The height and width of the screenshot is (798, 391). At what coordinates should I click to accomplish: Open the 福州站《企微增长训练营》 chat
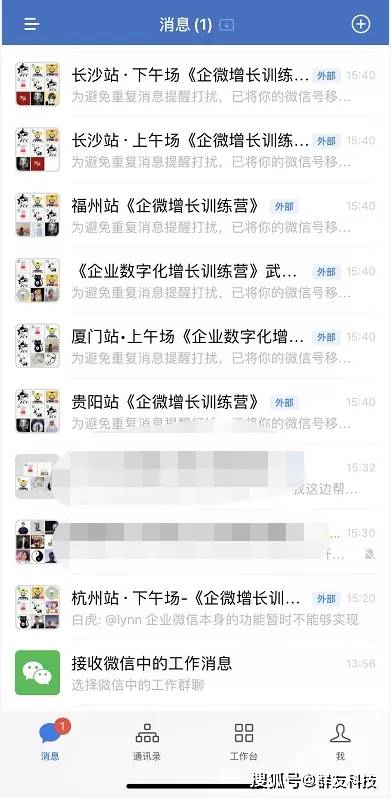tap(196, 215)
